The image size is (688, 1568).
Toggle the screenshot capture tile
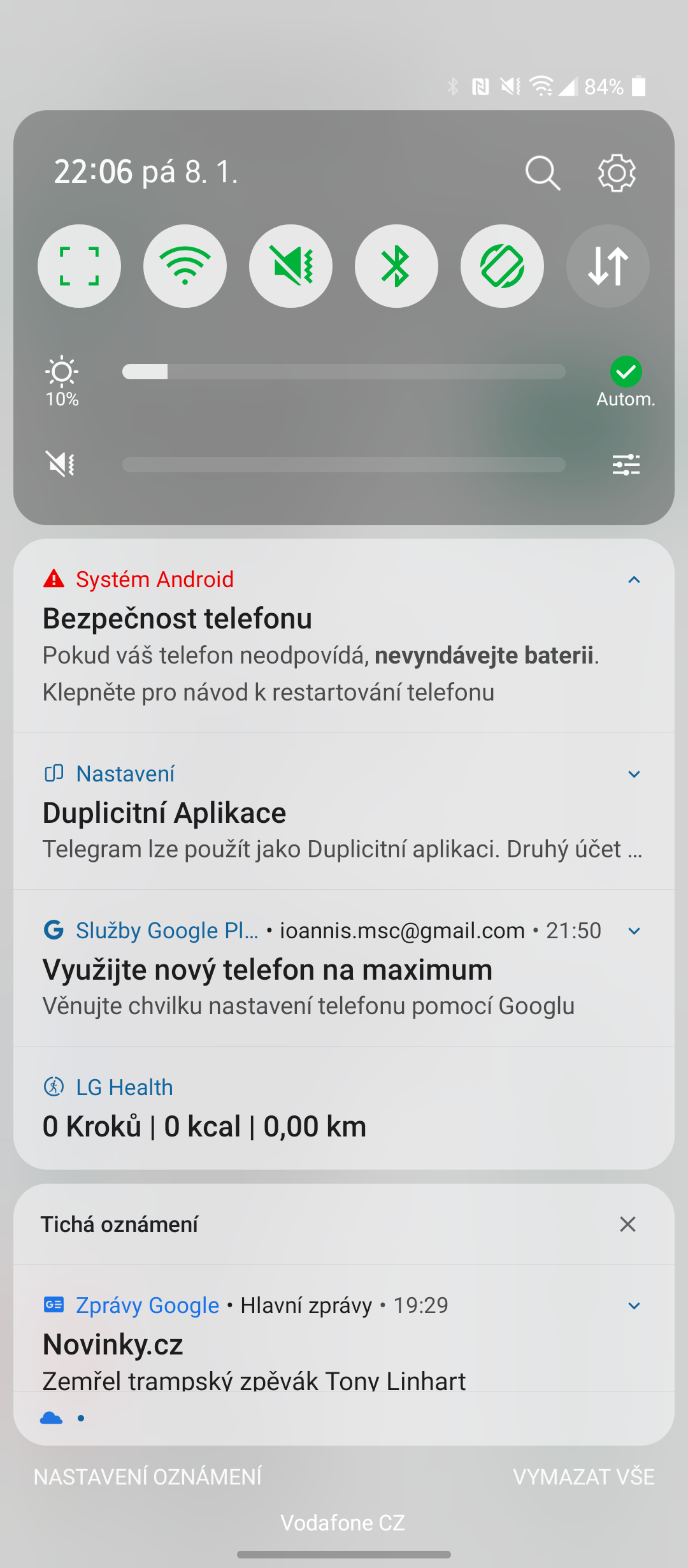point(79,266)
